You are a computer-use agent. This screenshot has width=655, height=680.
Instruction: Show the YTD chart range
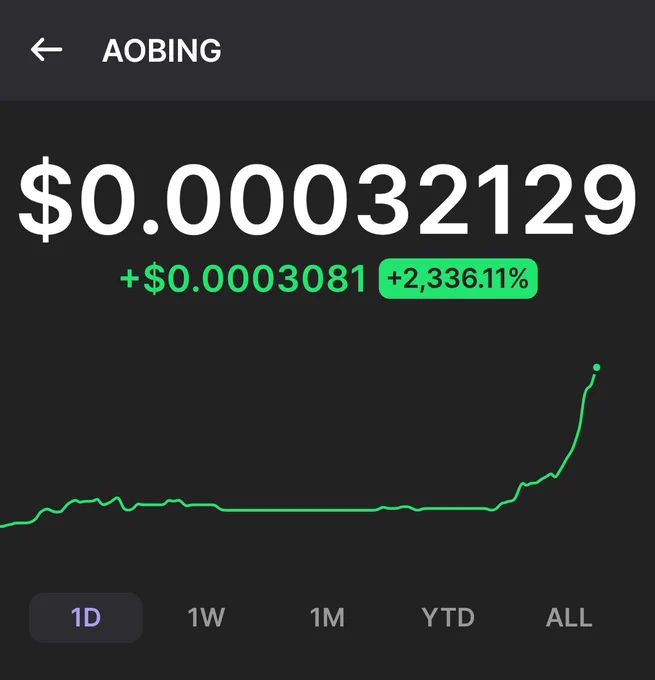point(448,617)
